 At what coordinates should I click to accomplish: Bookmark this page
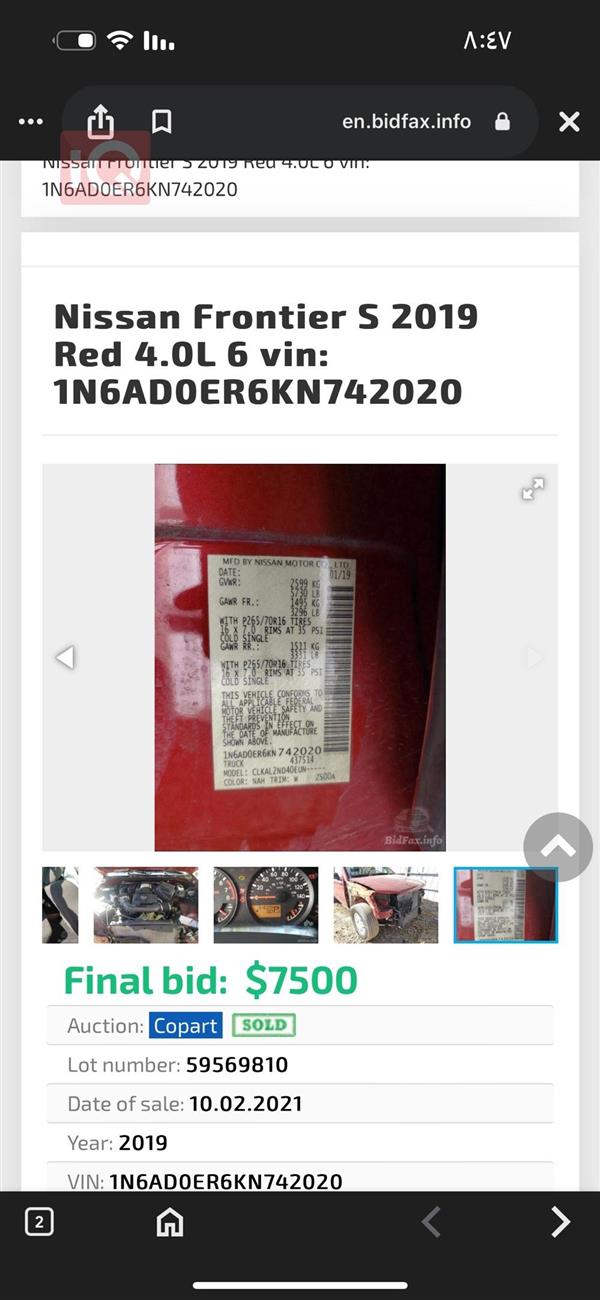(161, 122)
